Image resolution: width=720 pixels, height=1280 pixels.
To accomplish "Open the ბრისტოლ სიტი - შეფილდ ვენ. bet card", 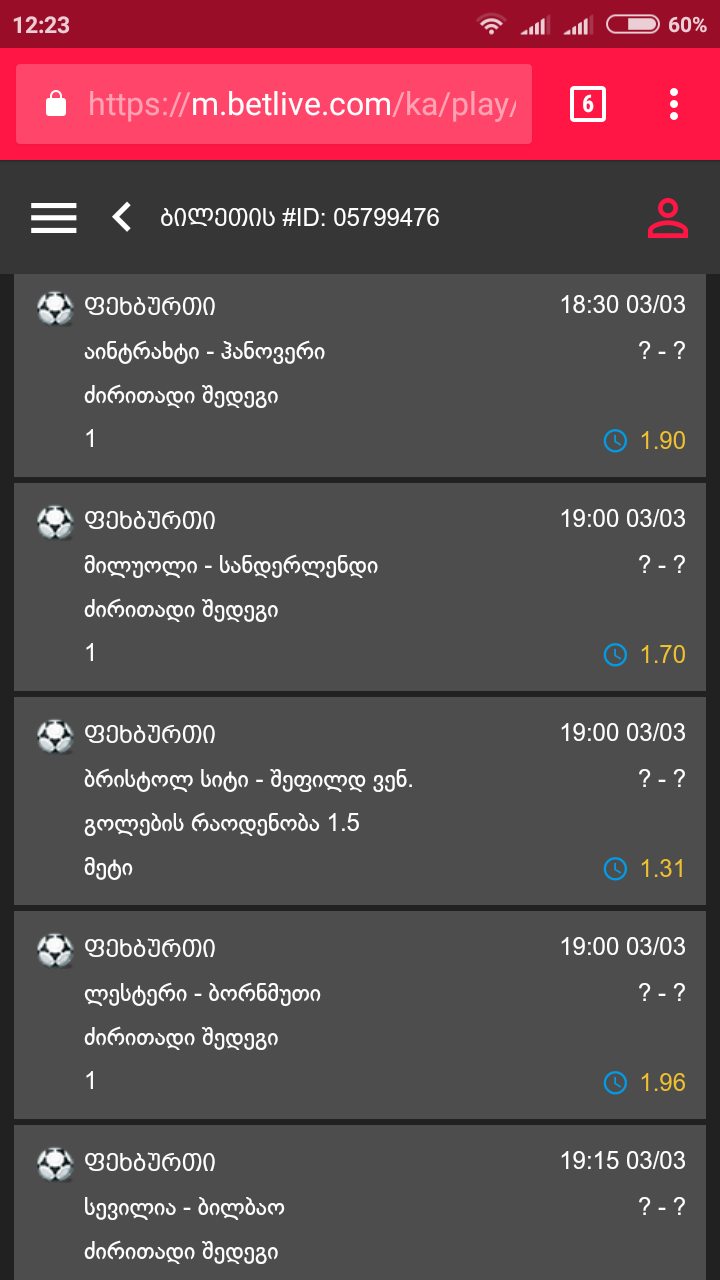I will pyautogui.click(x=360, y=802).
